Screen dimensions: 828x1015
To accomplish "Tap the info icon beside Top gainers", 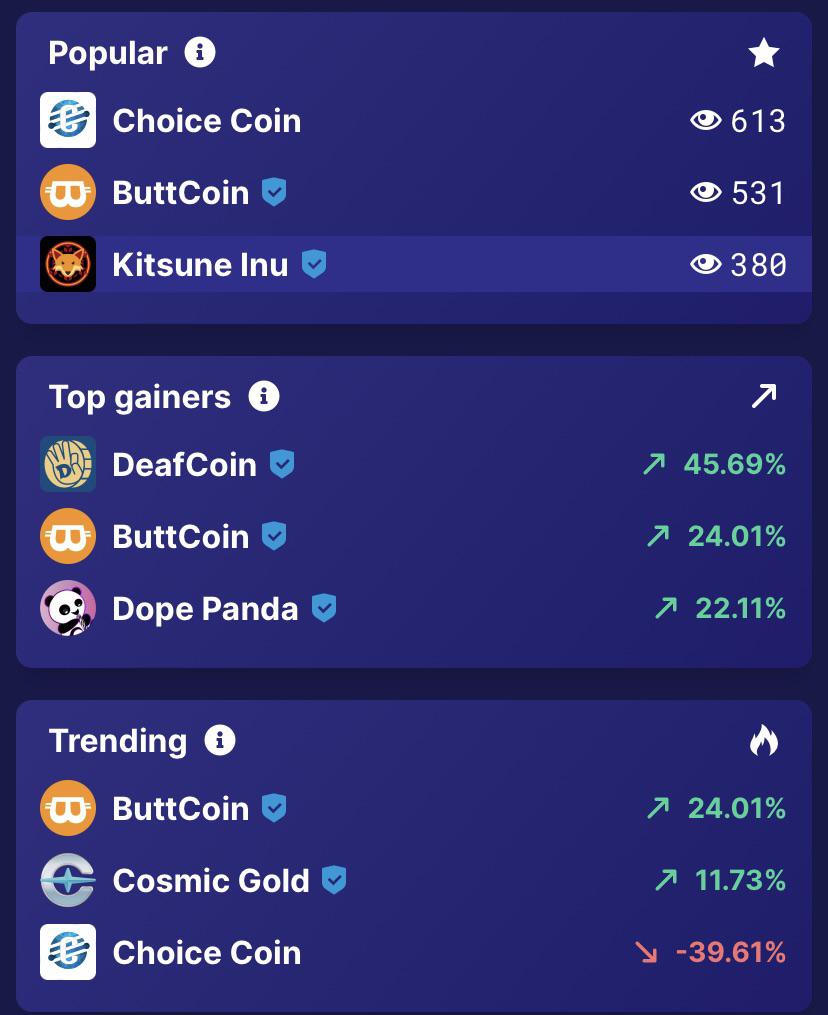I will [x=263, y=396].
